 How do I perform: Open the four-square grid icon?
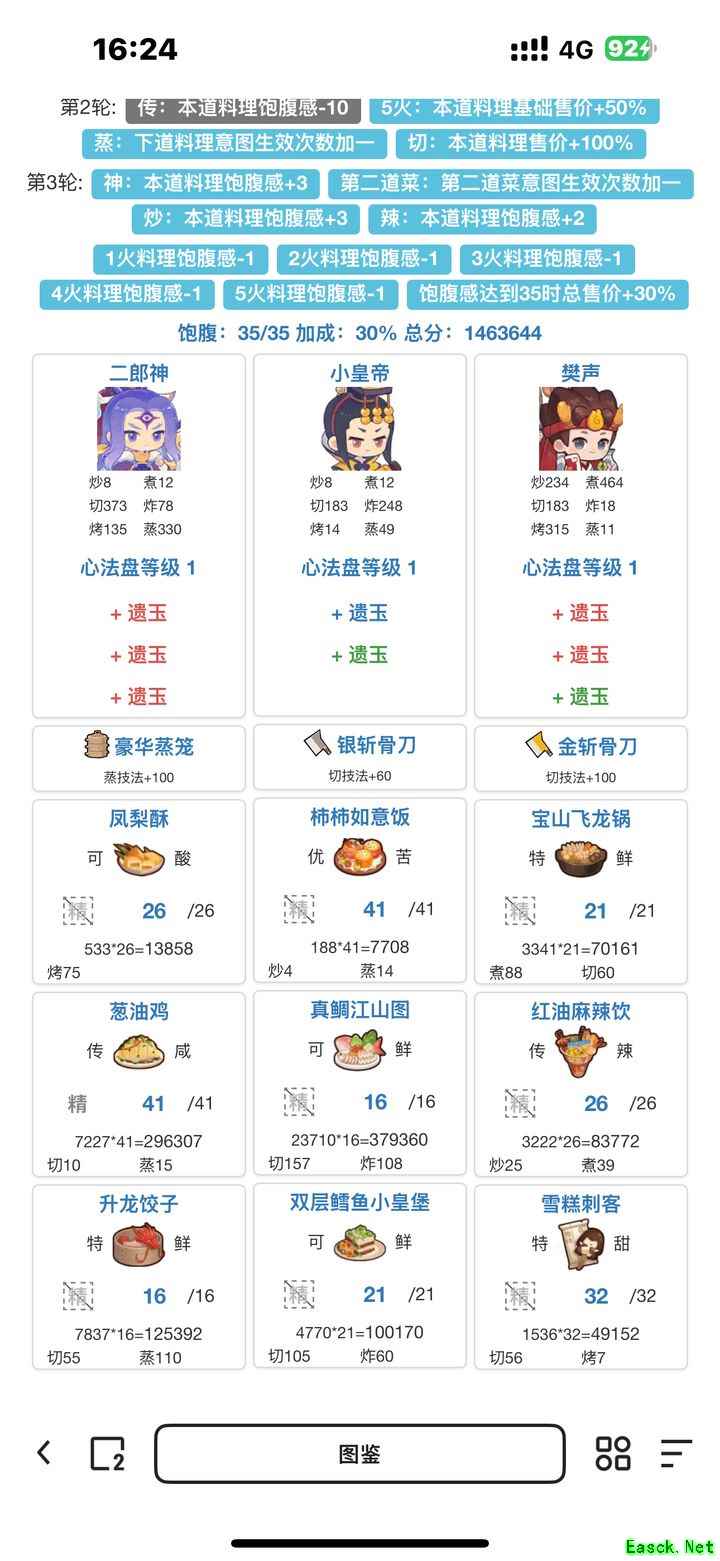[612, 1453]
